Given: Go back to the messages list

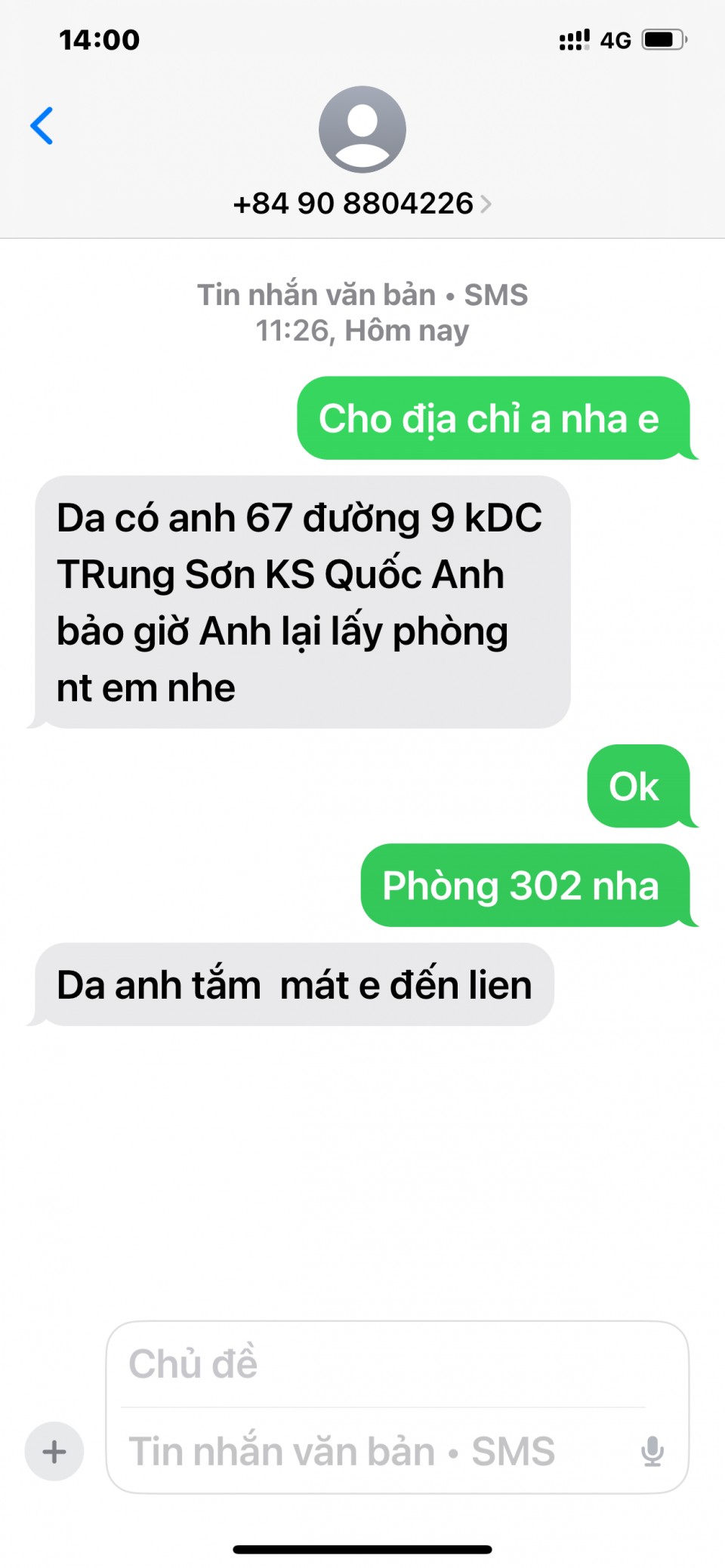Looking at the screenshot, I should pos(42,125).
